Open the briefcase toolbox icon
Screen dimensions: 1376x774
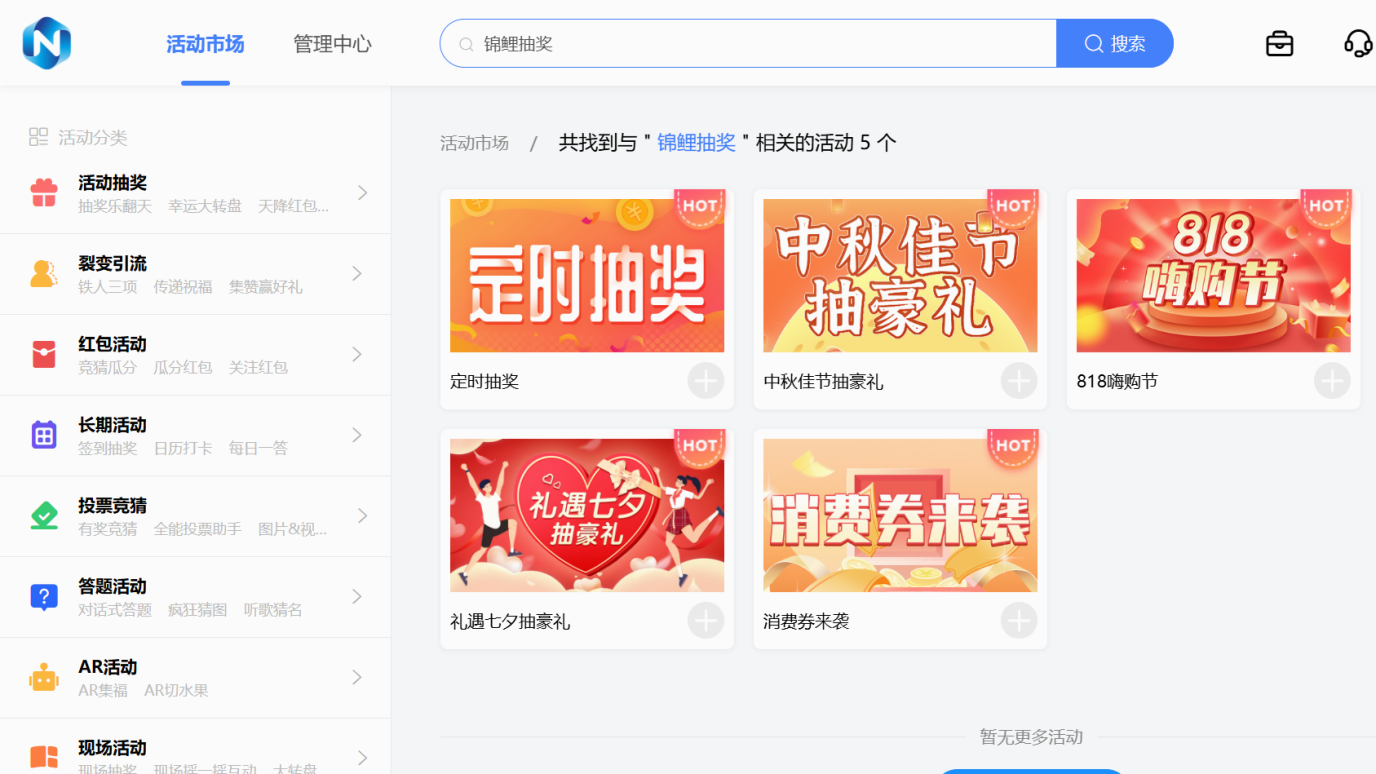[1279, 44]
